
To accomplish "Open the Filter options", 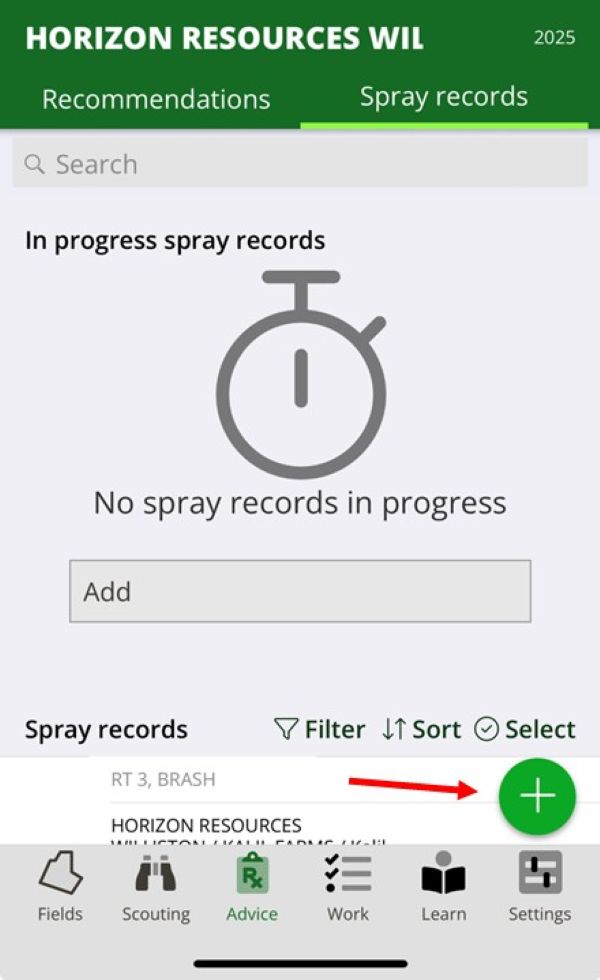I will 320,729.
